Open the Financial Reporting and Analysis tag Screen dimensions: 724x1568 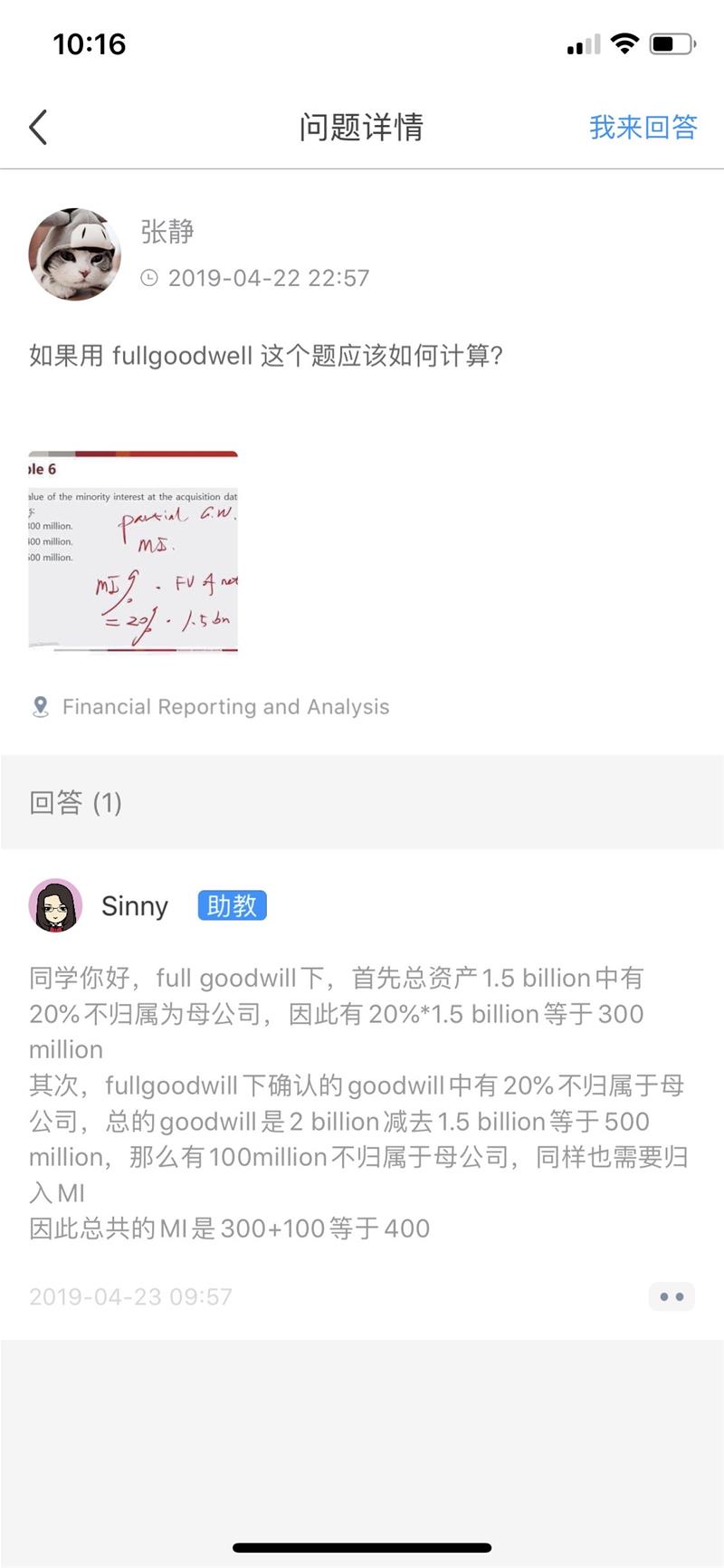pos(225,707)
